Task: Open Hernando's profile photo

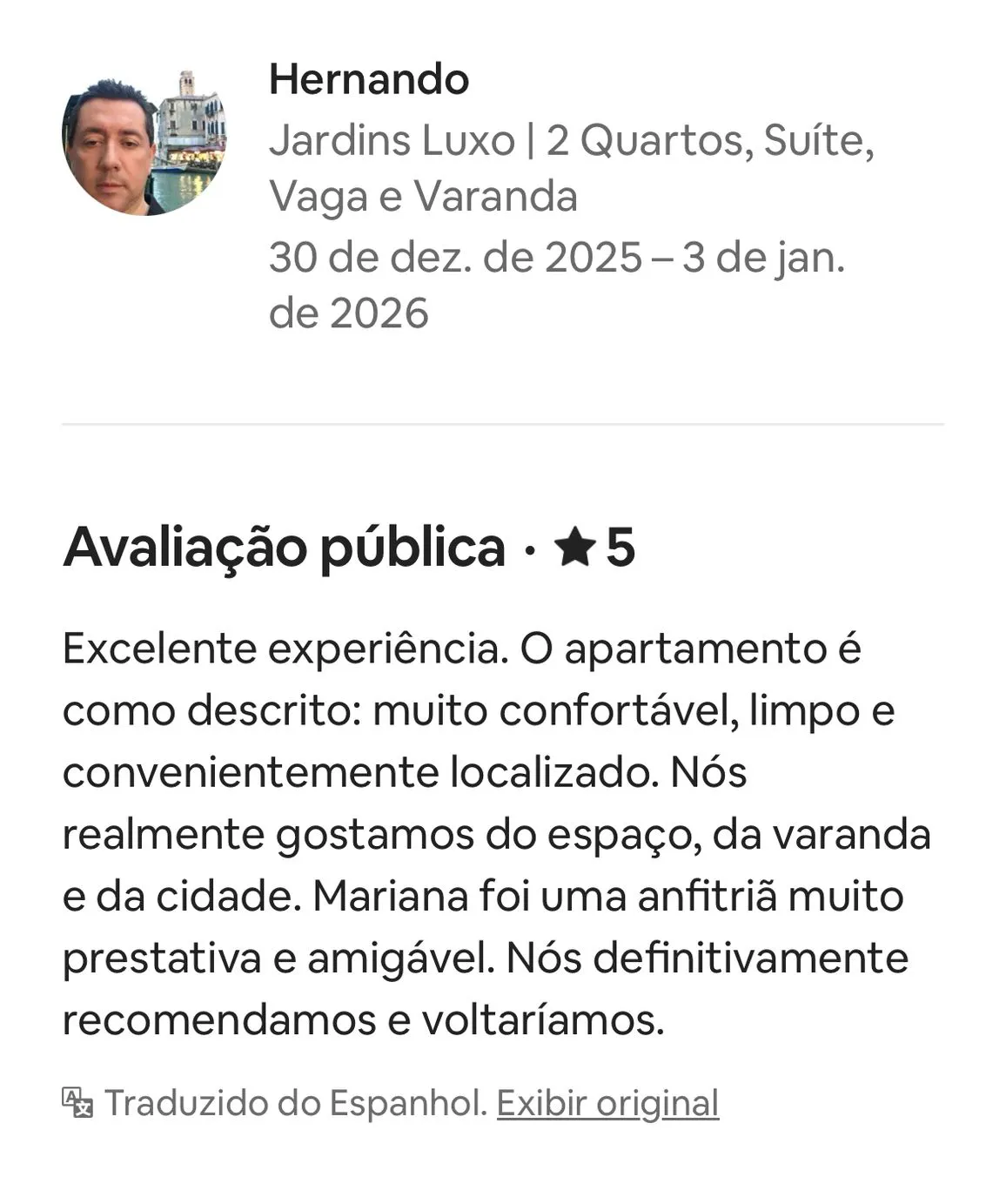Action: 144,143
